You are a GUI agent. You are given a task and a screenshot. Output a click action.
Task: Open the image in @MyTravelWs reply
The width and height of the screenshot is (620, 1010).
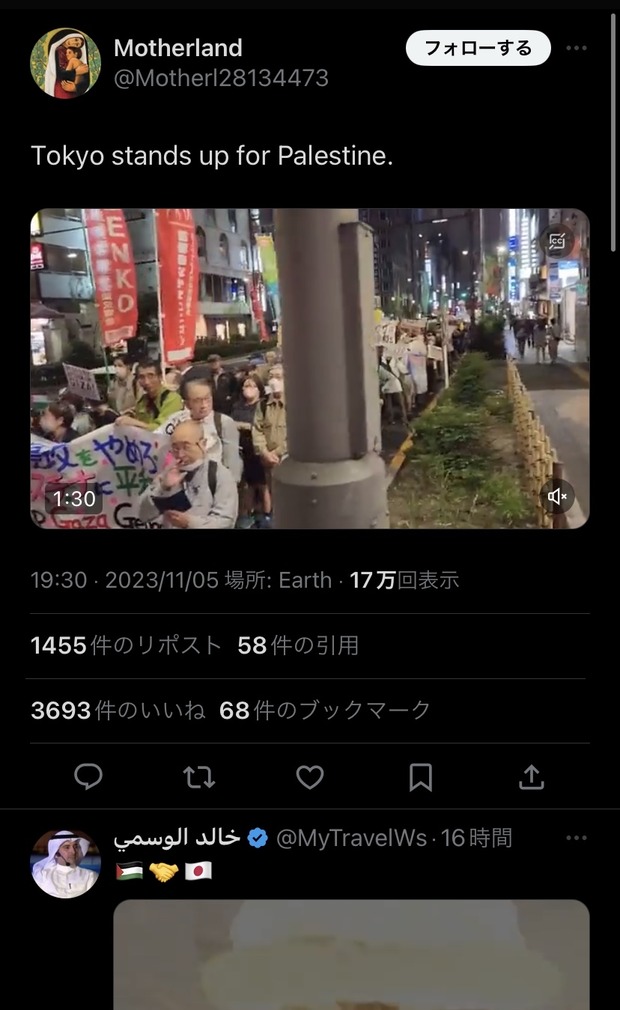pos(351,955)
